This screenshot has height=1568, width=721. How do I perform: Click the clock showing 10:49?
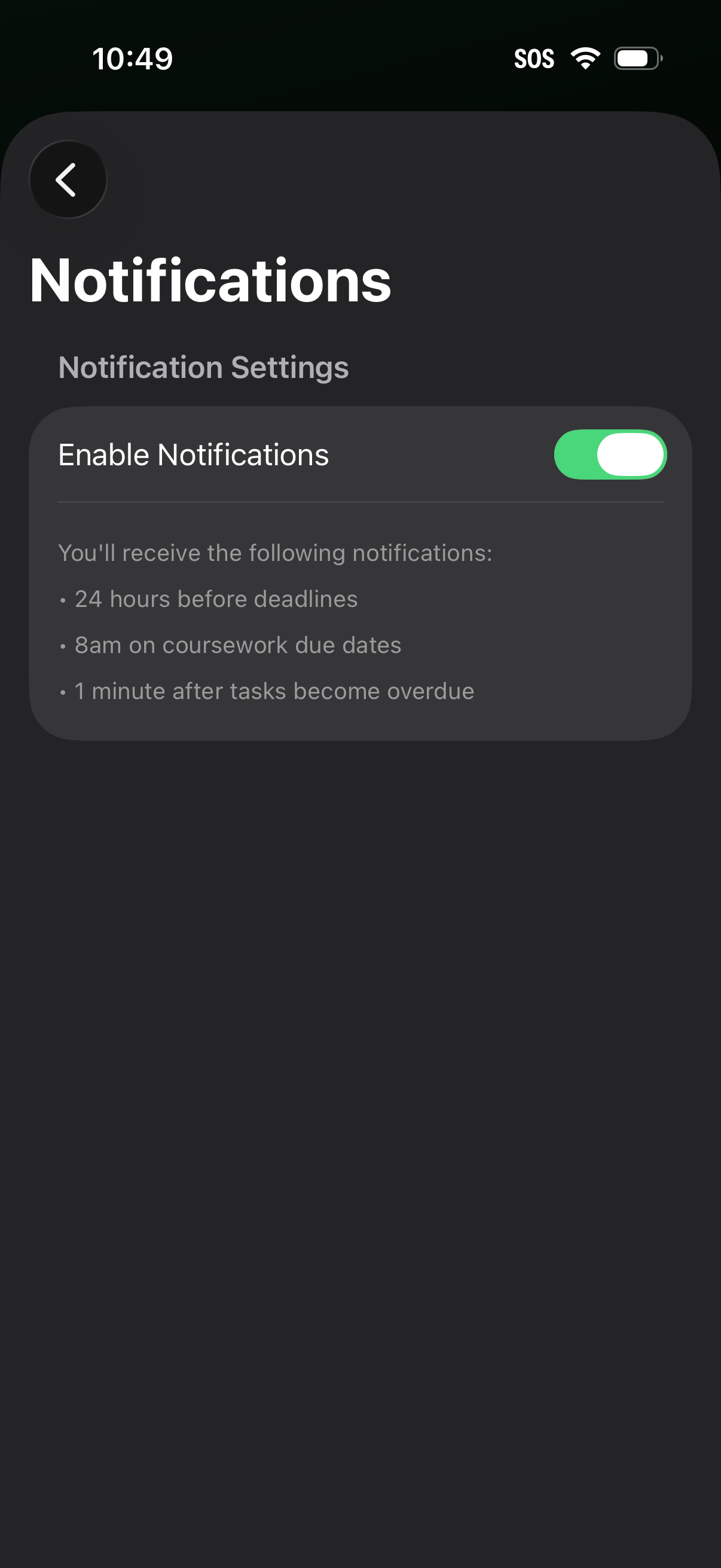point(133,59)
